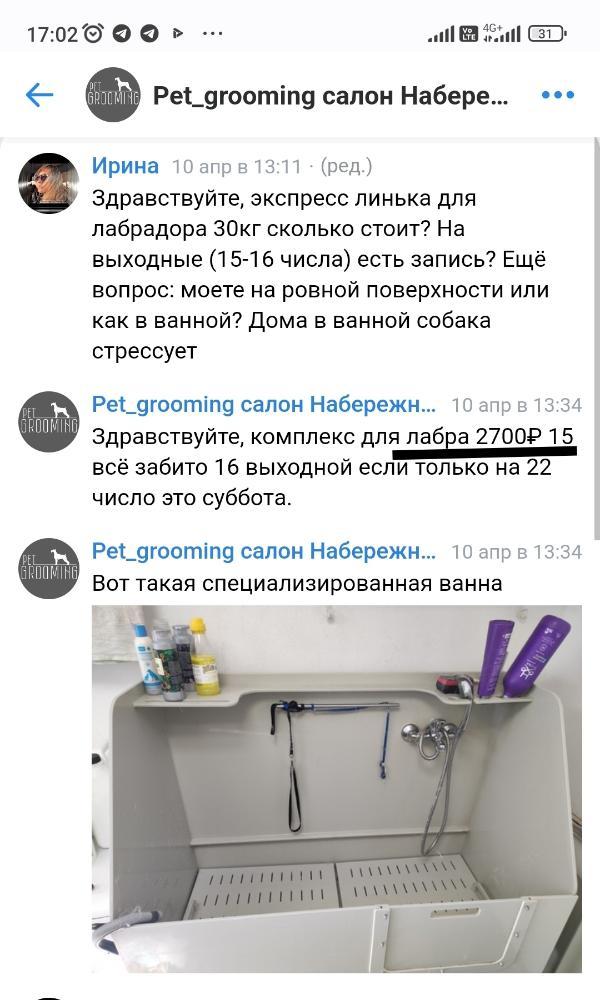Go back with the arrow icon

point(39,95)
